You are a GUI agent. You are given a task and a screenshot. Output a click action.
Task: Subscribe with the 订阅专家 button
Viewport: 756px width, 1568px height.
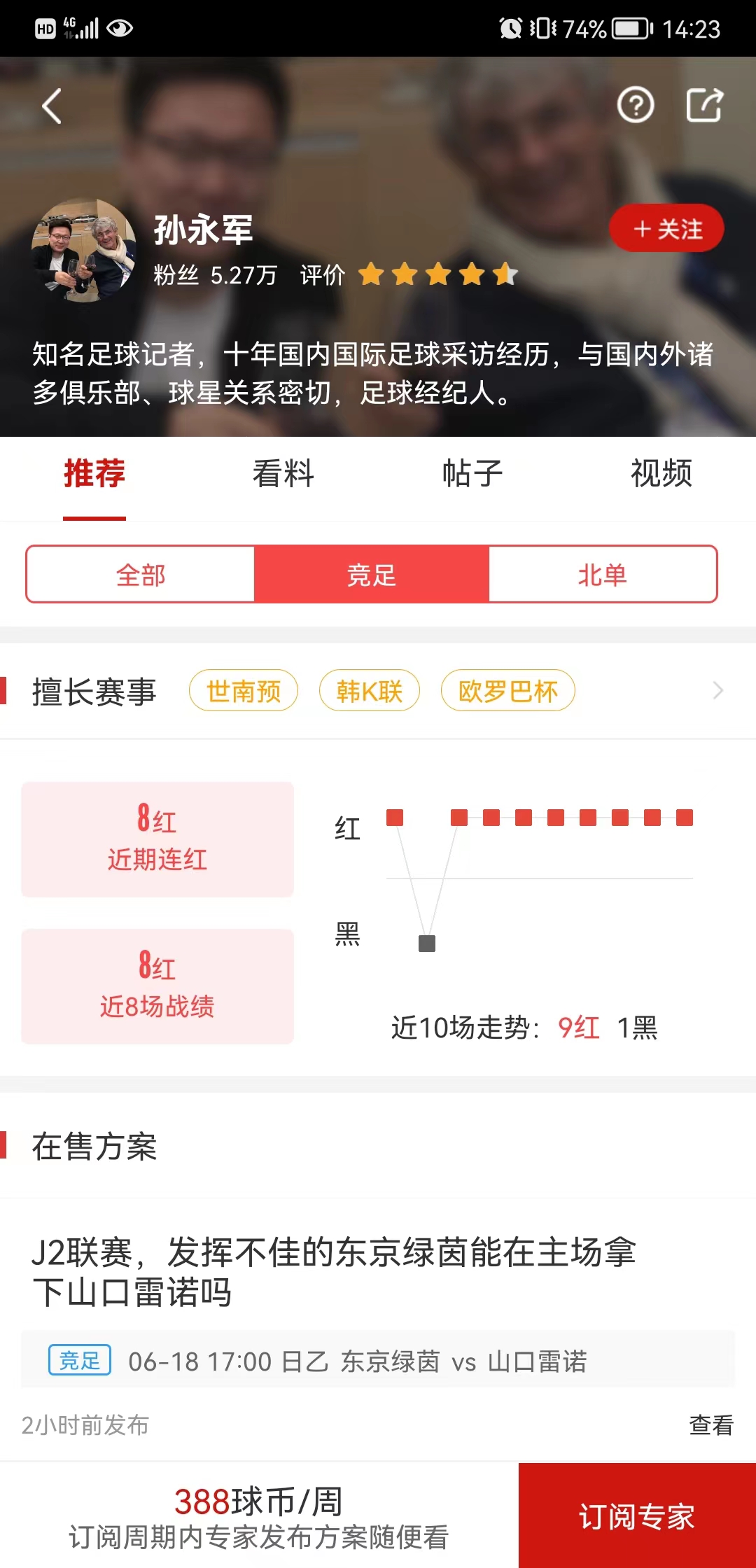tap(637, 1516)
